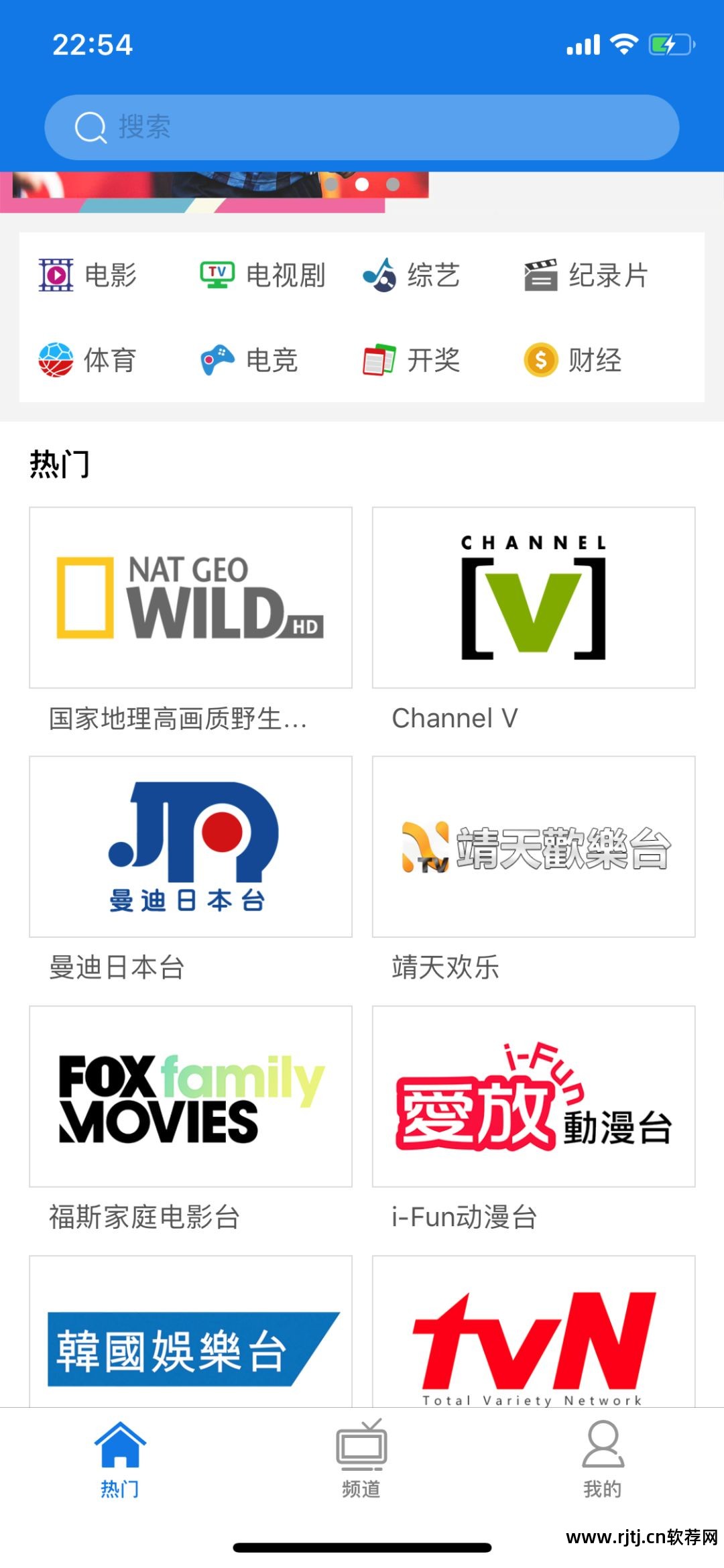Tap the 搜索 search input field
724x1568 pixels.
point(362,126)
